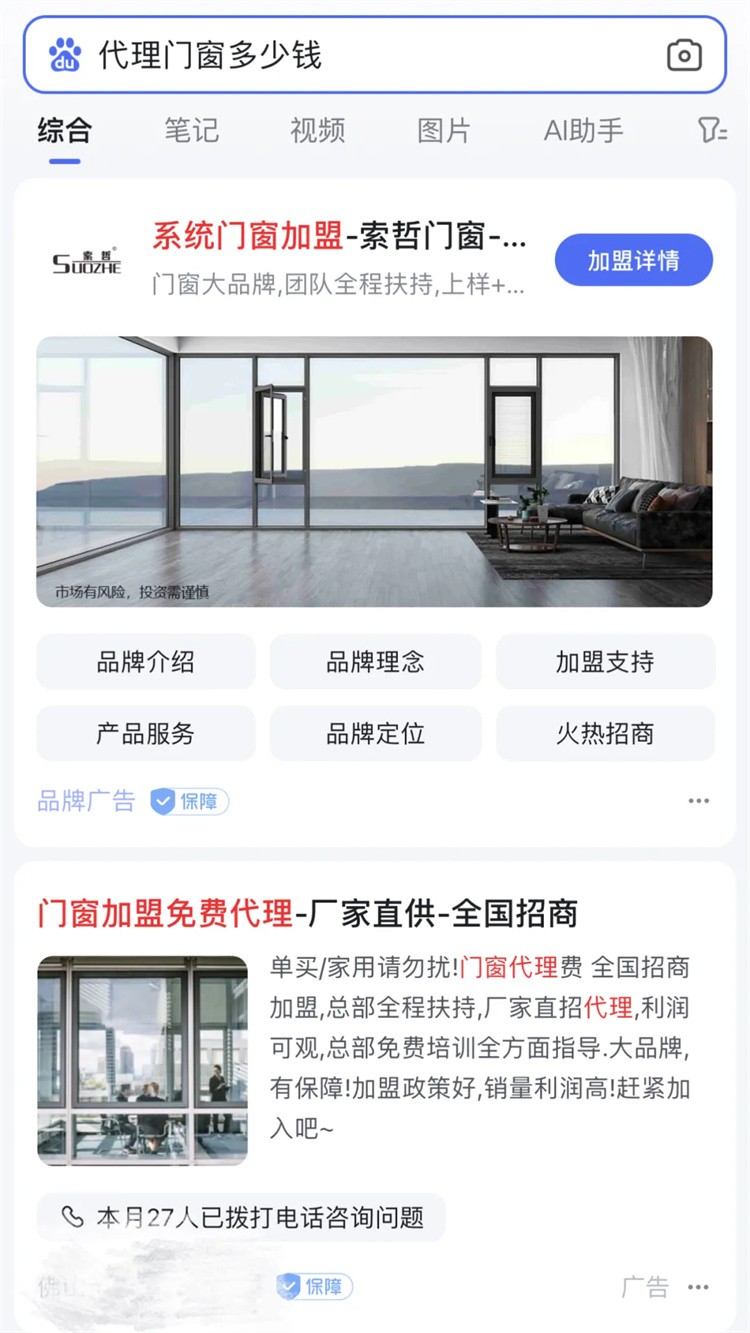
Task: Tap the search box with 代理门窗多少钱
Action: pyautogui.click(x=370, y=56)
